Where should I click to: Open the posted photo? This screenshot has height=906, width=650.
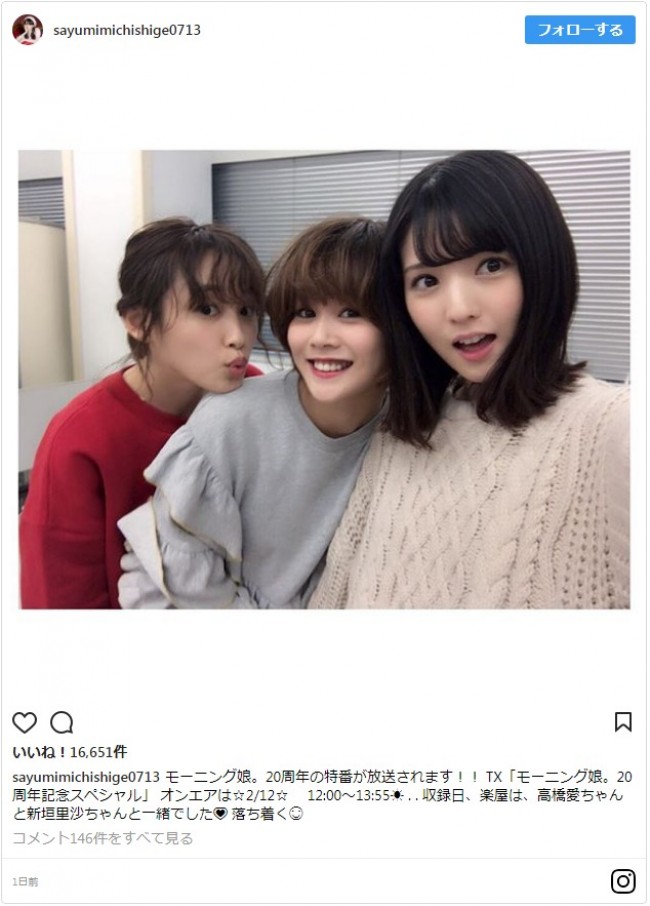(324, 380)
